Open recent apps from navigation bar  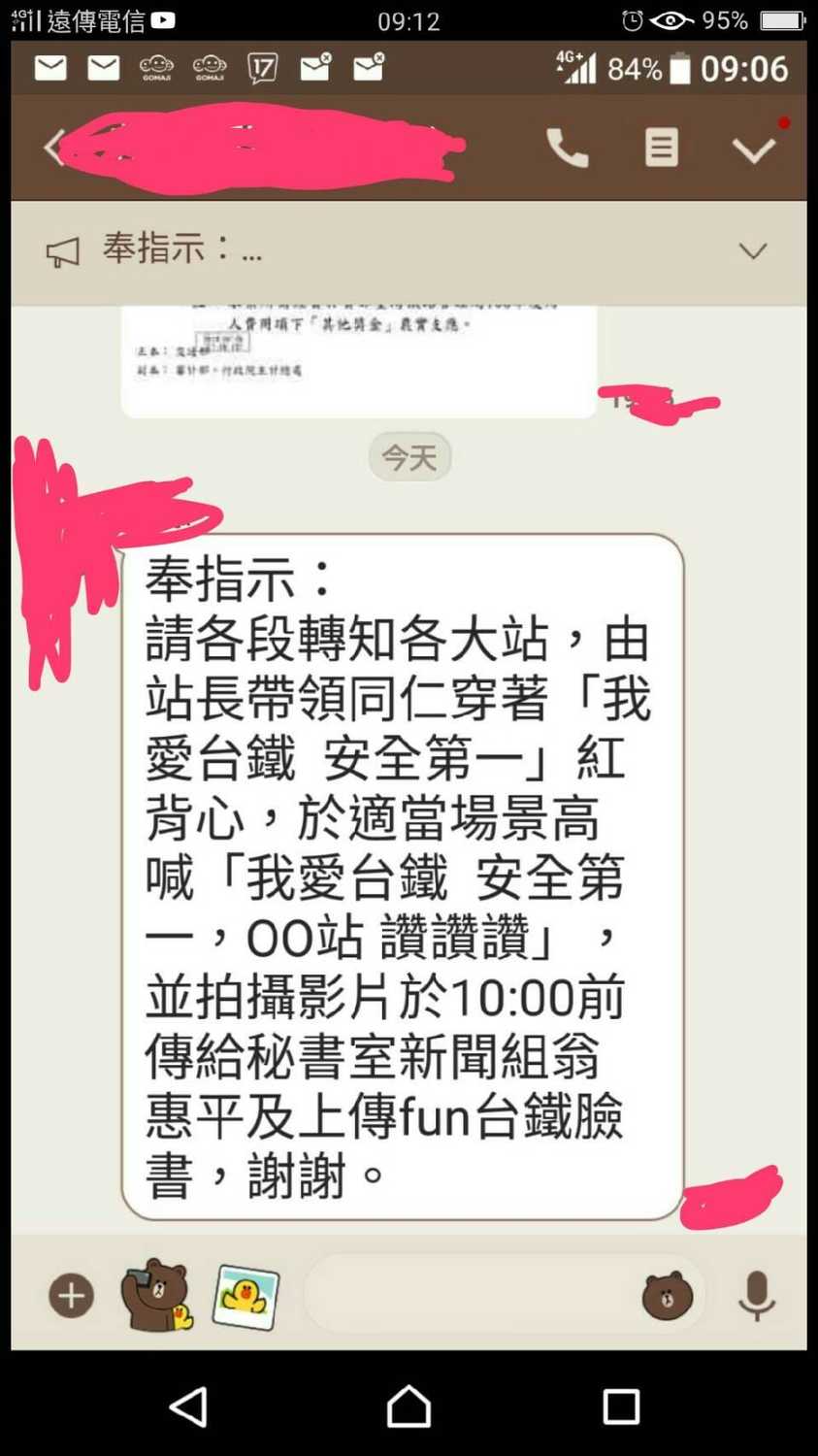pyautogui.click(x=621, y=1406)
